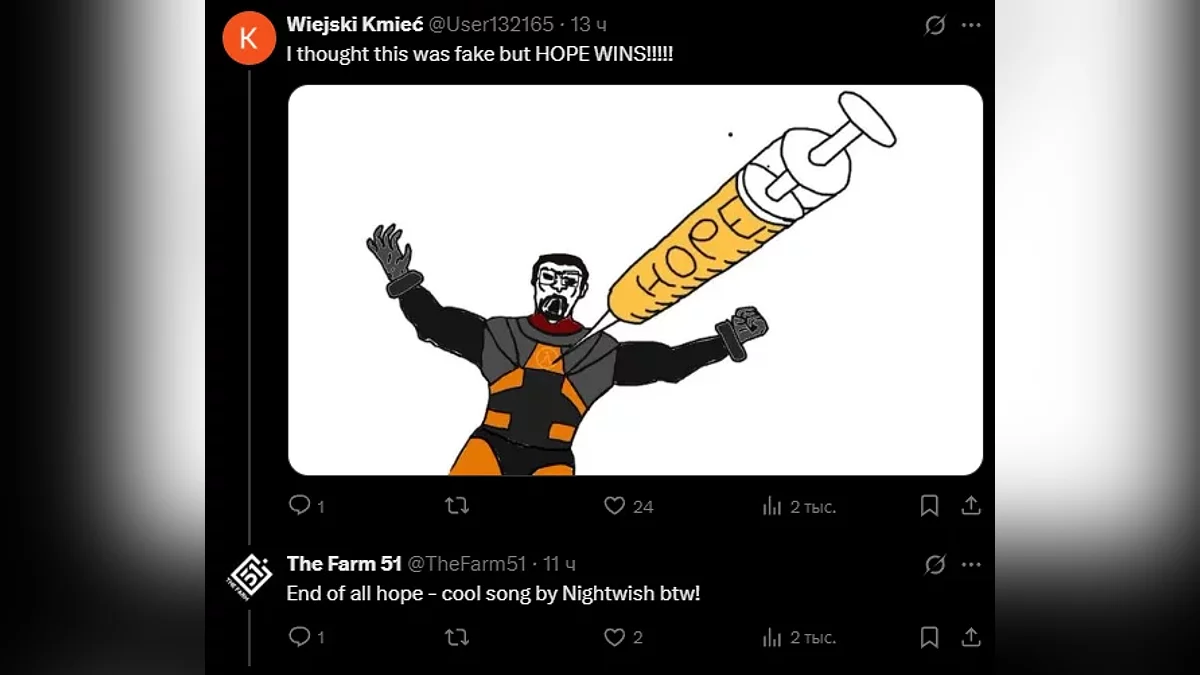Viewport: 1200px width, 675px height.
Task: Open @User132165 username link
Action: [x=491, y=25]
